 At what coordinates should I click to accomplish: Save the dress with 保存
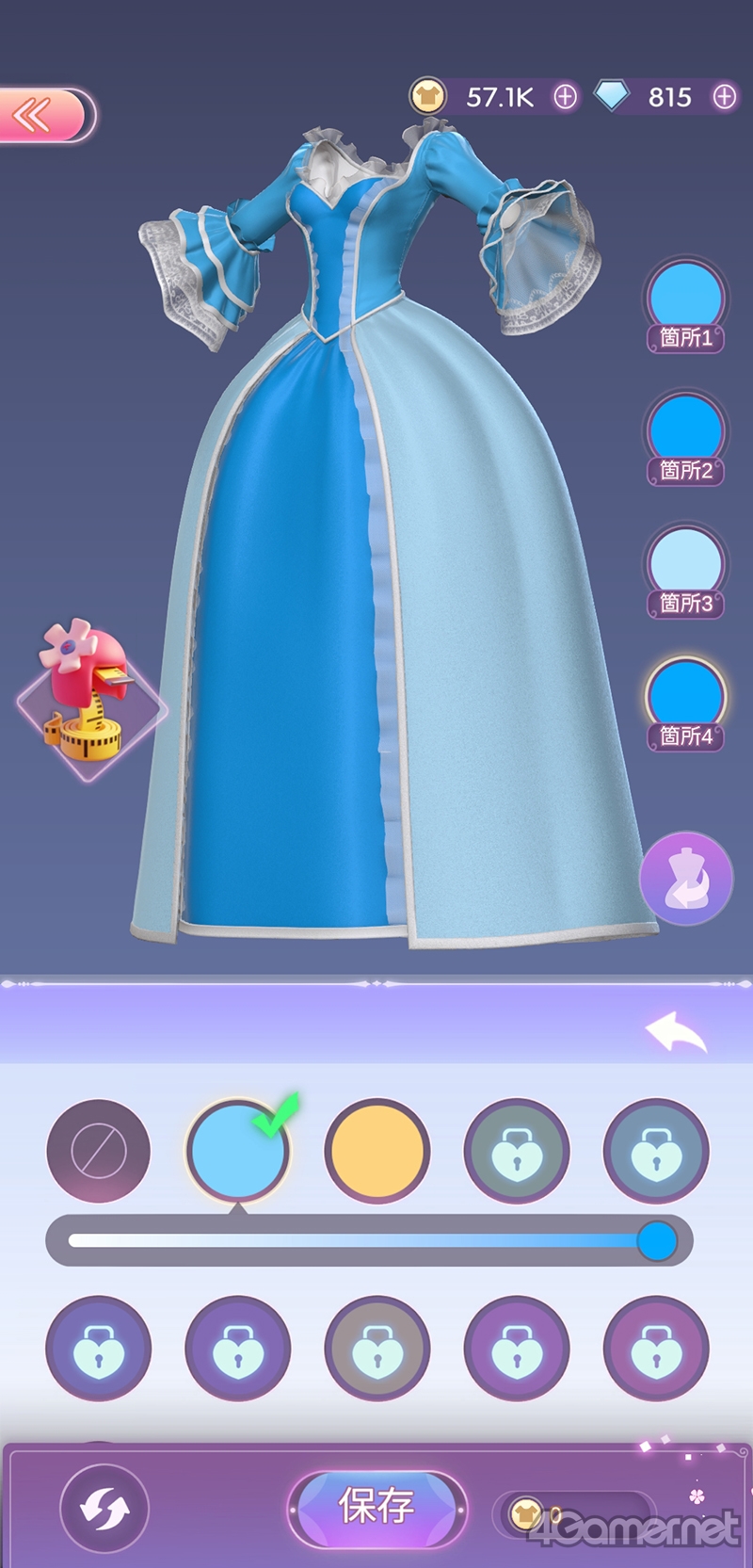(376, 1507)
